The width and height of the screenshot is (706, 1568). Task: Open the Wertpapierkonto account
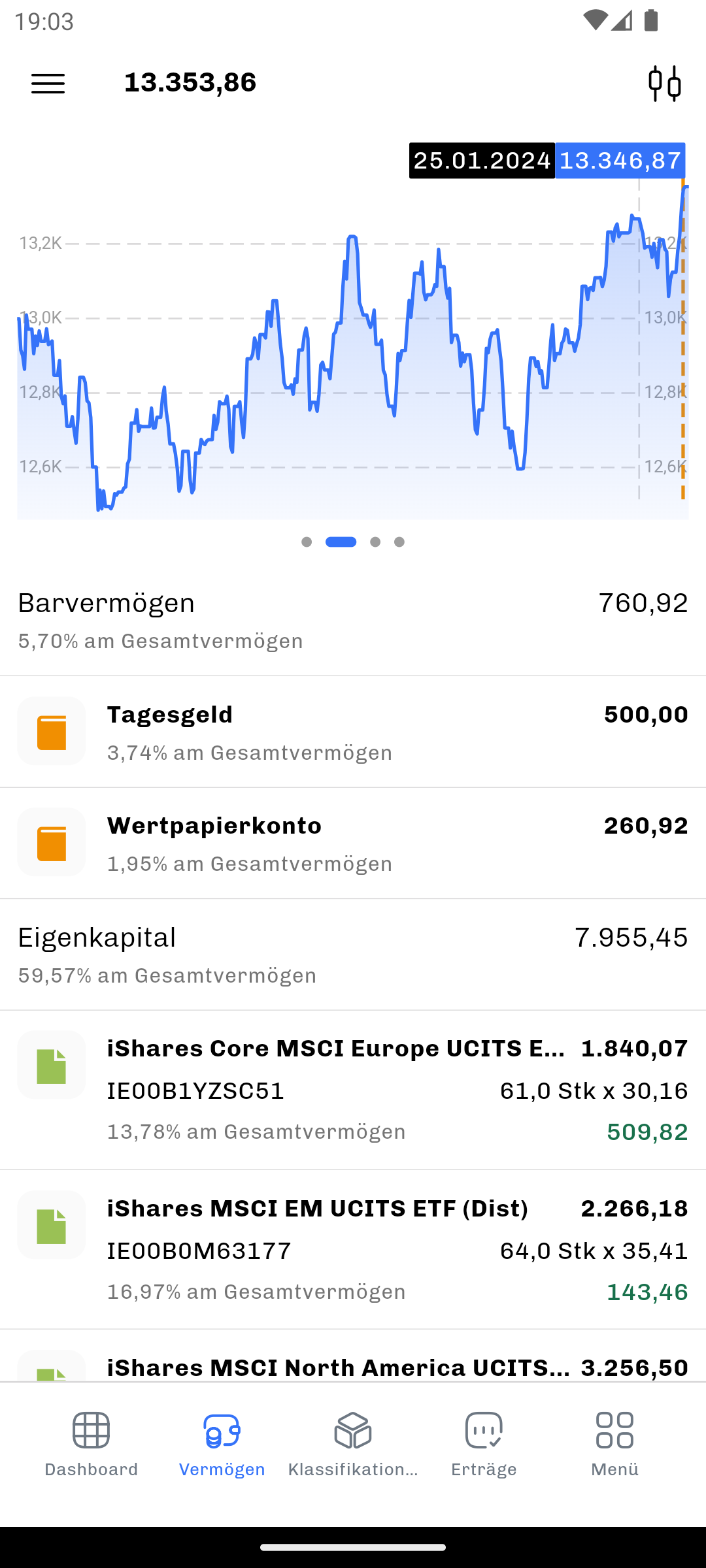tap(353, 843)
